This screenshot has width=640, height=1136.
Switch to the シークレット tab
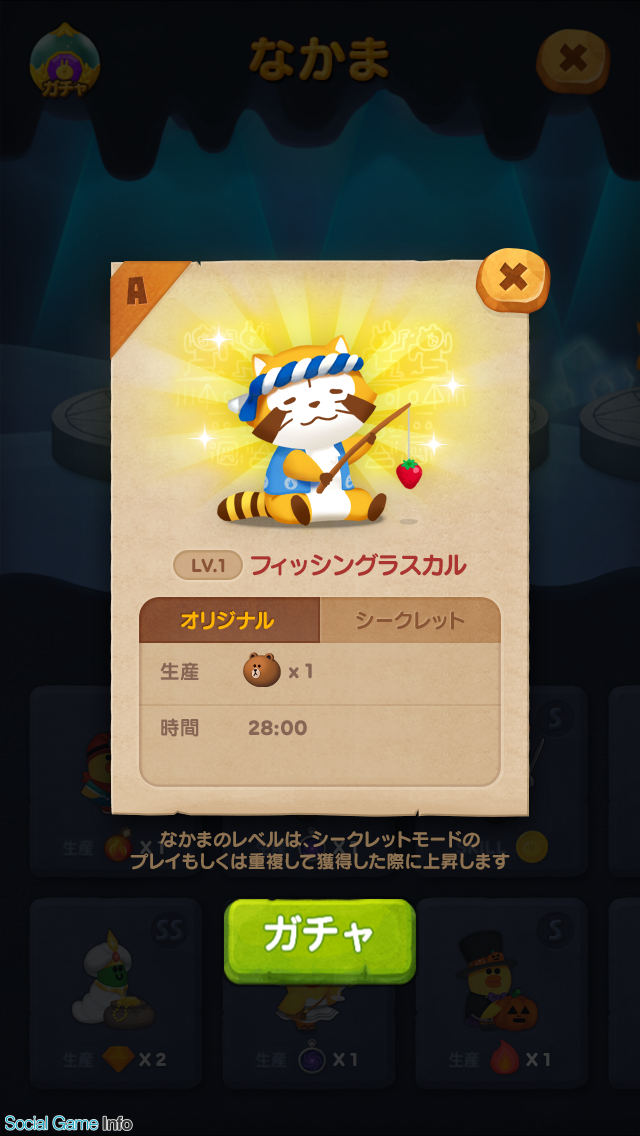410,620
